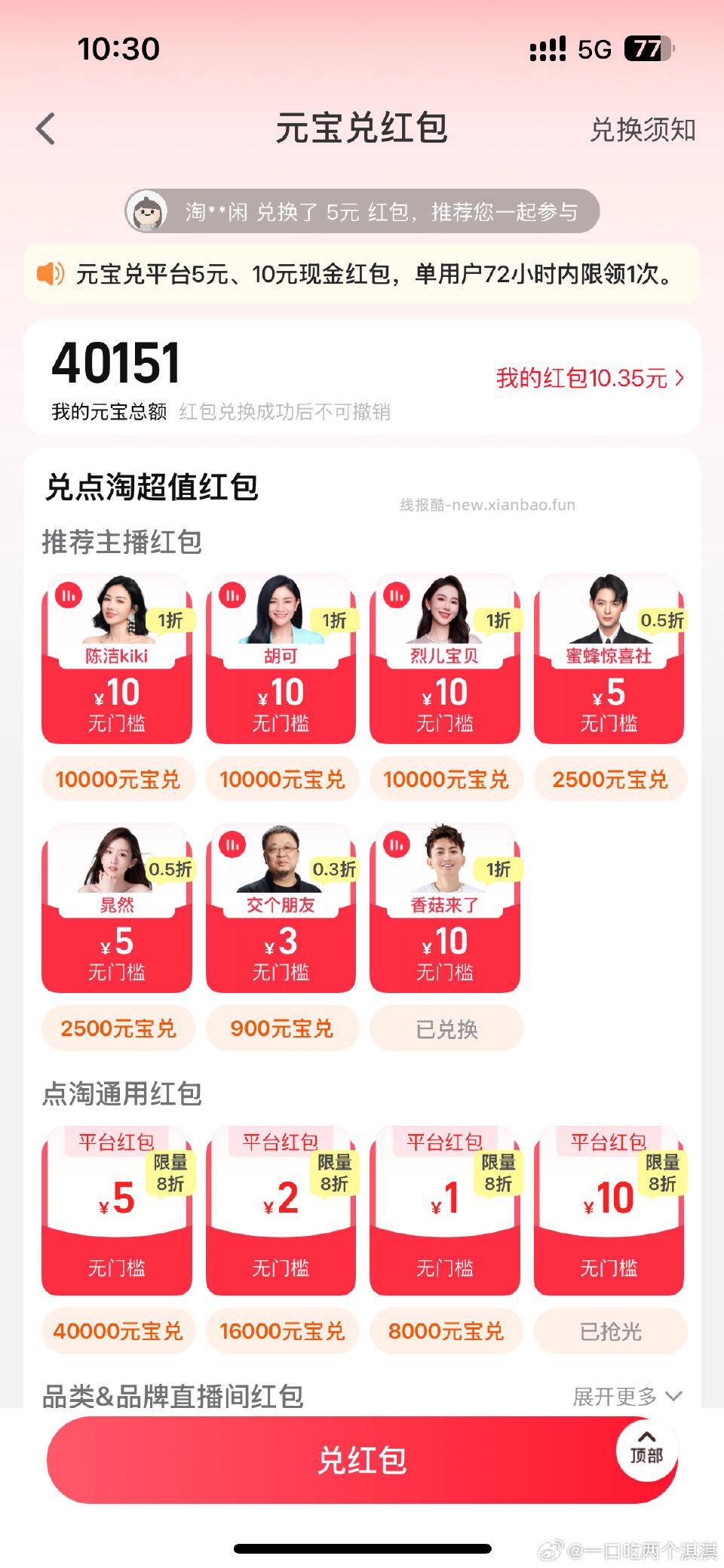Click host 蜜蜂惊喜社's avatar photo
This screenshot has width=724, height=1568.
[x=609, y=611]
